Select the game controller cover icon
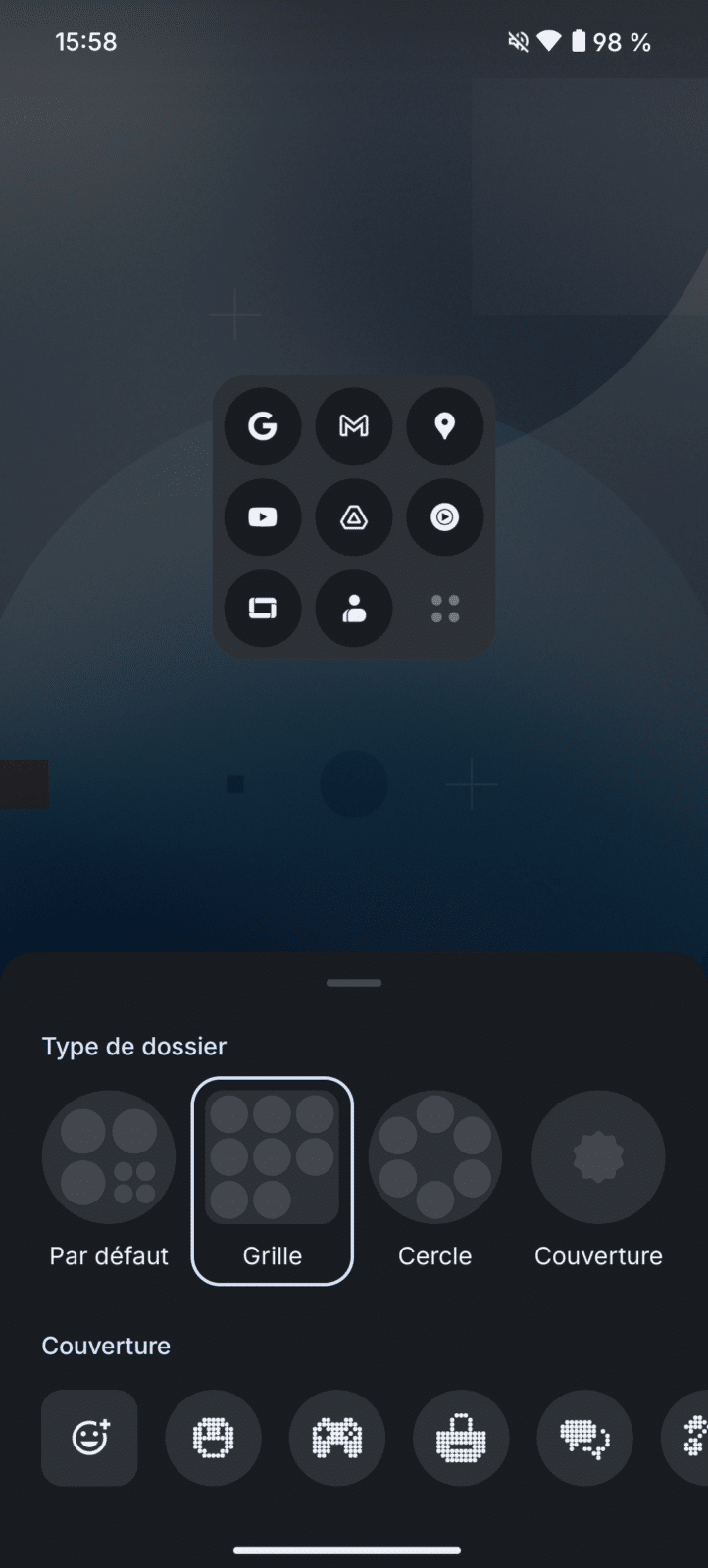708x1568 pixels. (336, 1438)
